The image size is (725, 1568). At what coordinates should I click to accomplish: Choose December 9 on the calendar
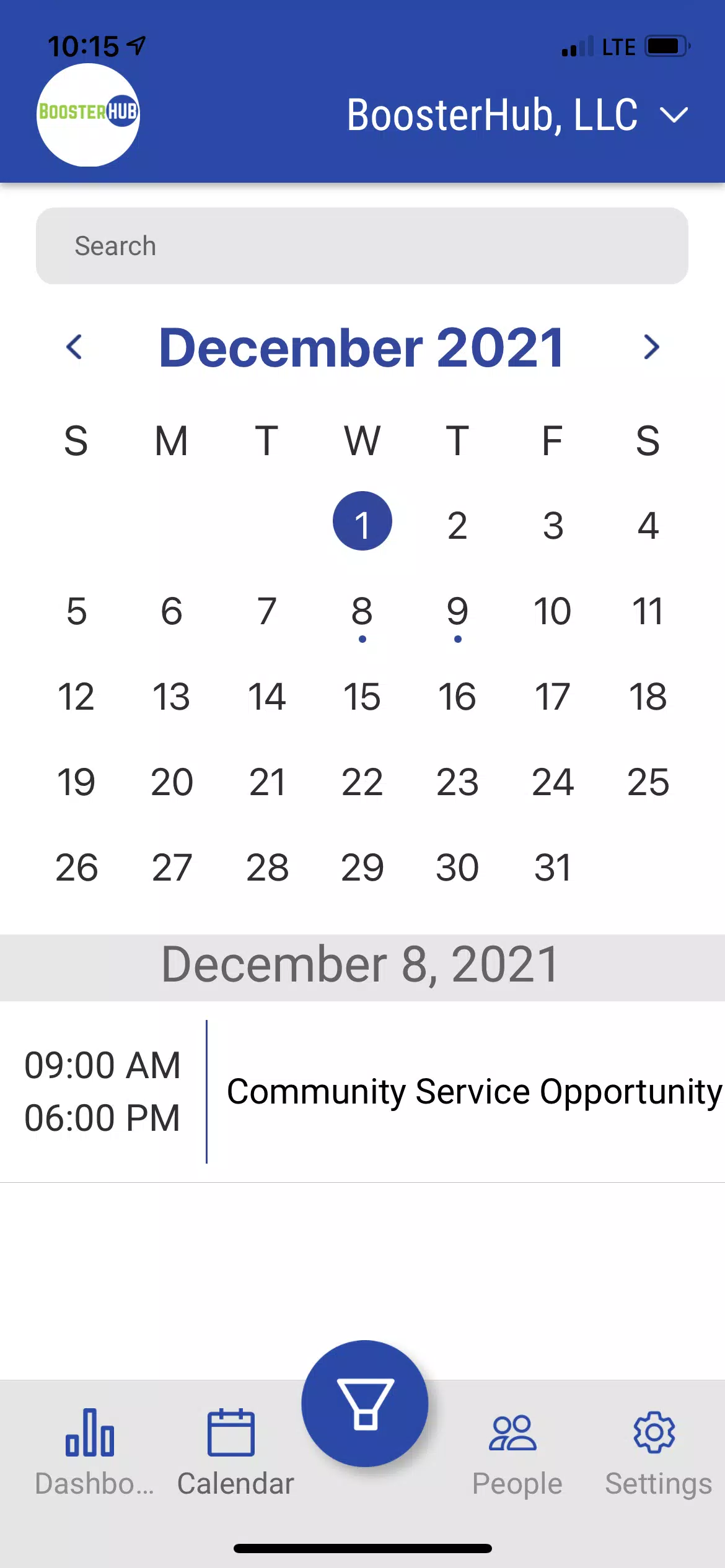point(457,612)
